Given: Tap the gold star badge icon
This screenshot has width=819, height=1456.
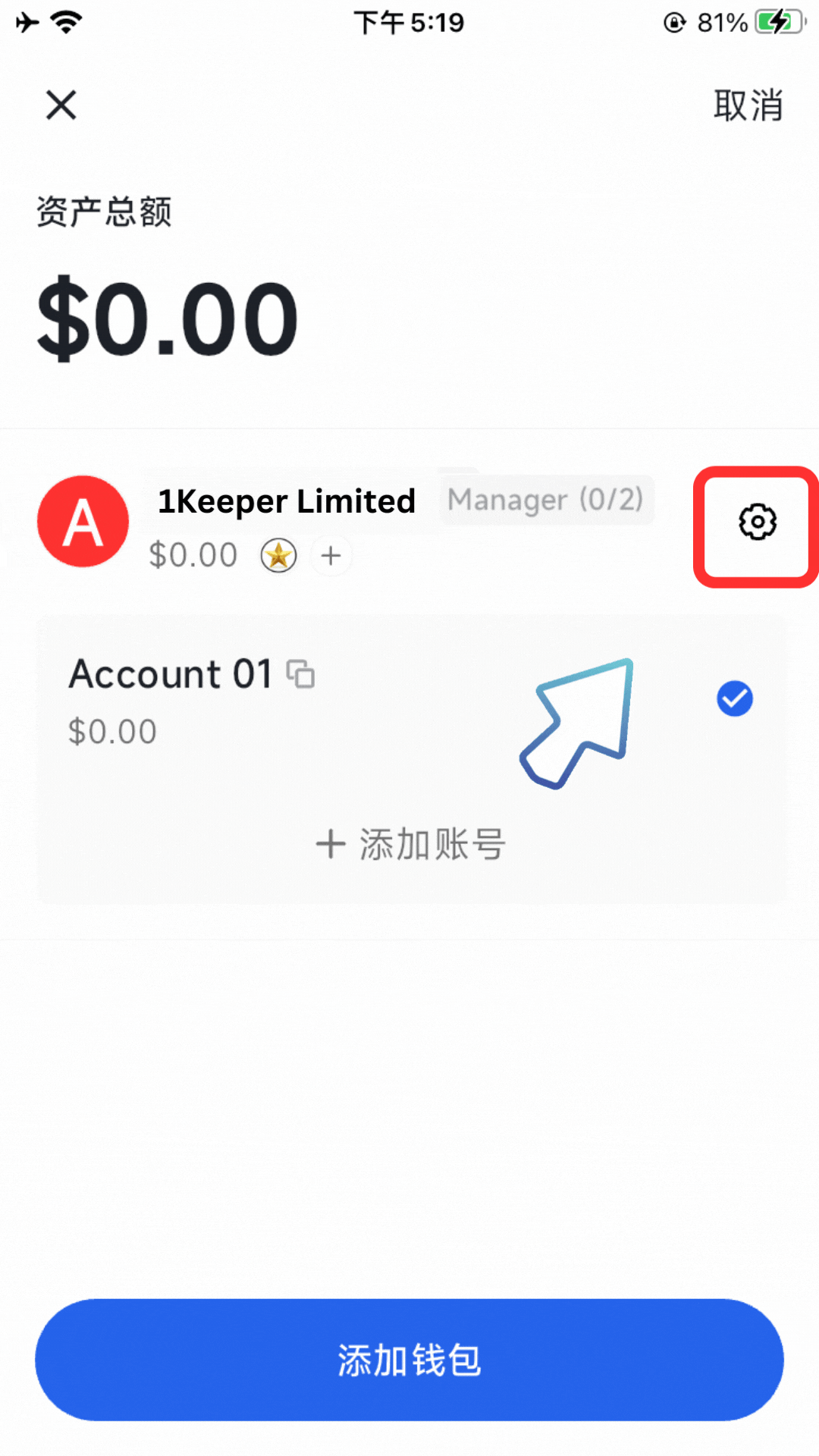Looking at the screenshot, I should [x=279, y=556].
